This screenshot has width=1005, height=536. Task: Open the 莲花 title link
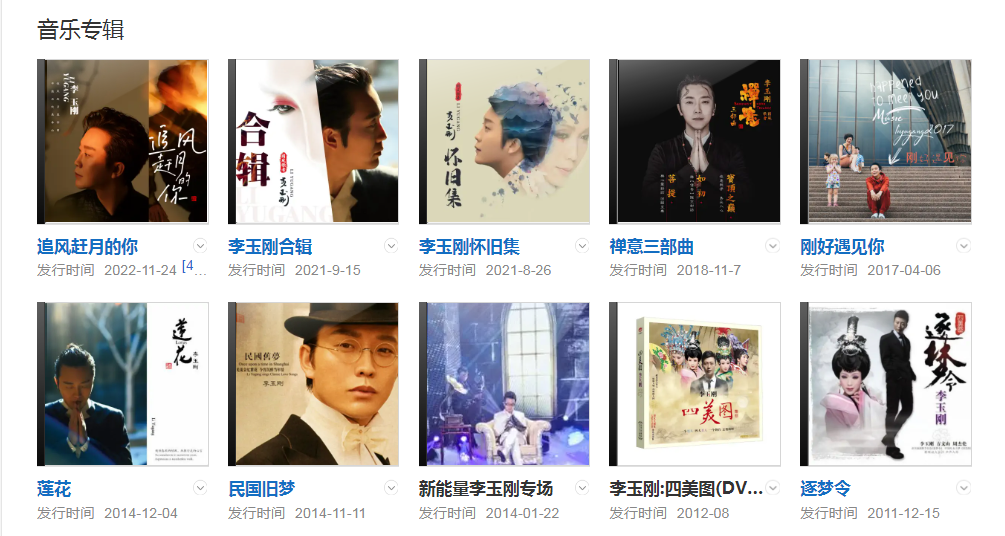pos(54,489)
